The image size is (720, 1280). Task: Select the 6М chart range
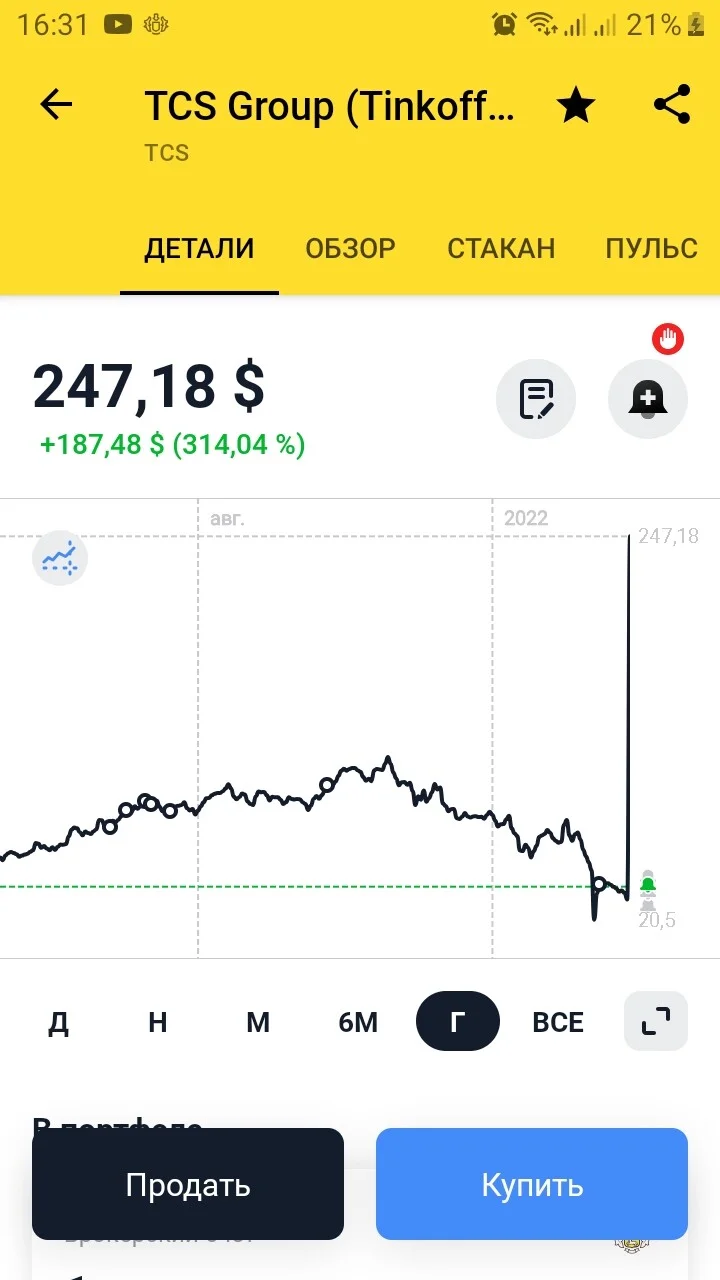click(x=358, y=1022)
